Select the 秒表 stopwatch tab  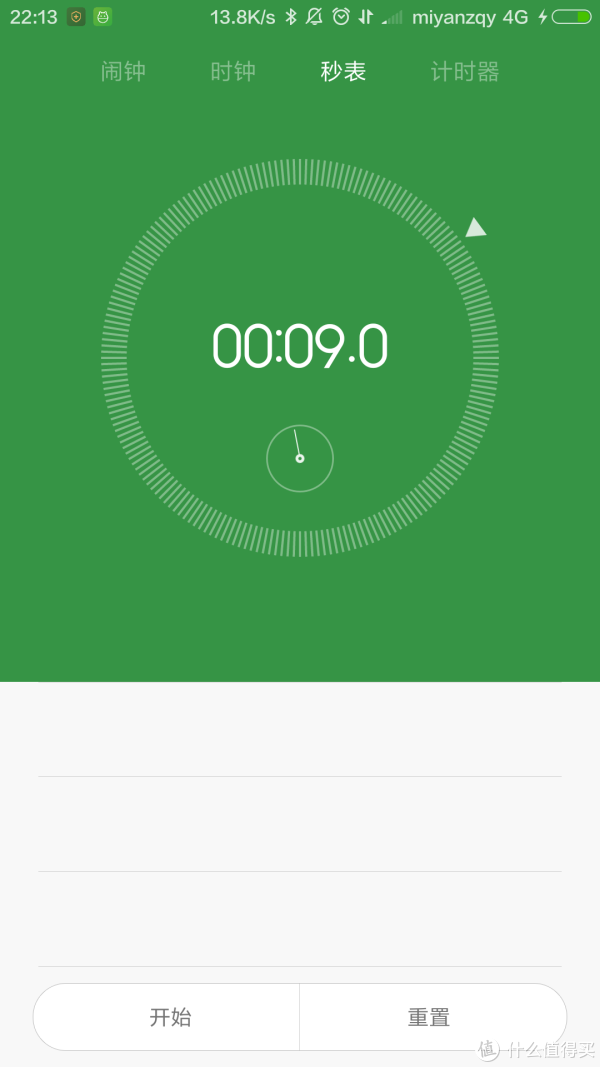(x=343, y=72)
